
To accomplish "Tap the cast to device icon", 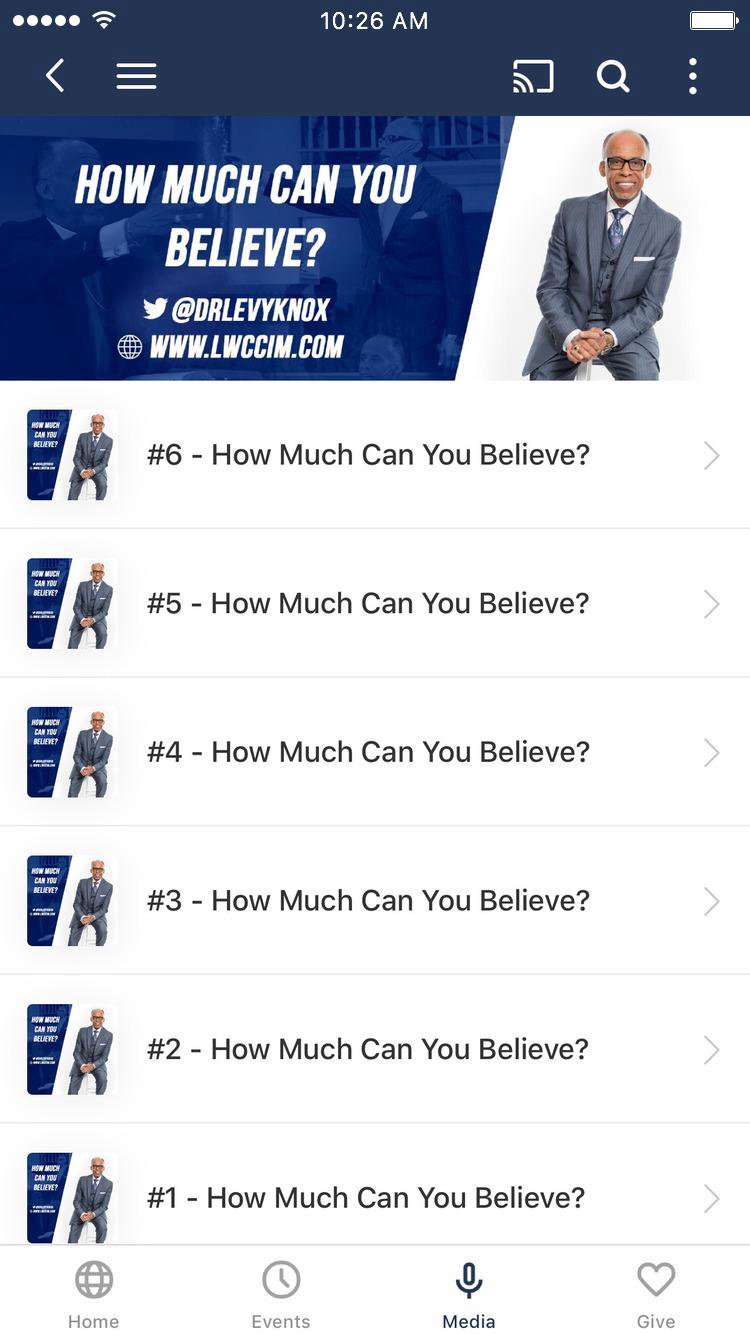I will tap(533, 76).
